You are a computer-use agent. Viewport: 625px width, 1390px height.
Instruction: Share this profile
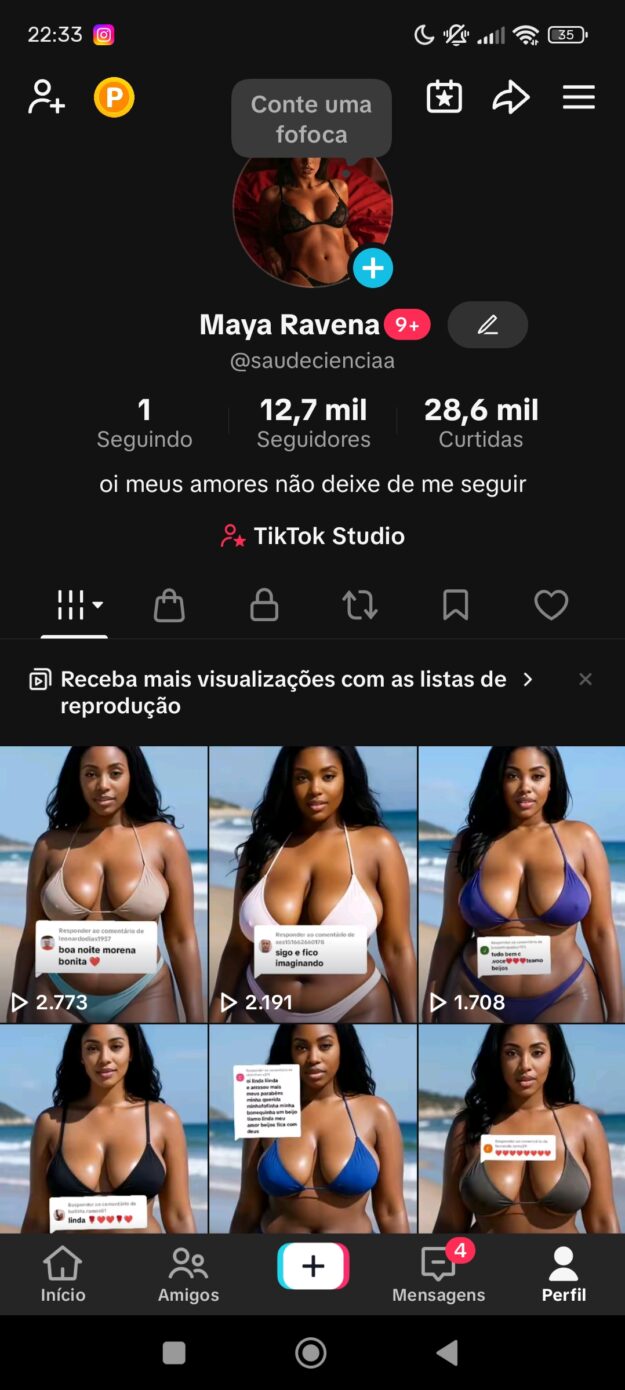pos(510,97)
